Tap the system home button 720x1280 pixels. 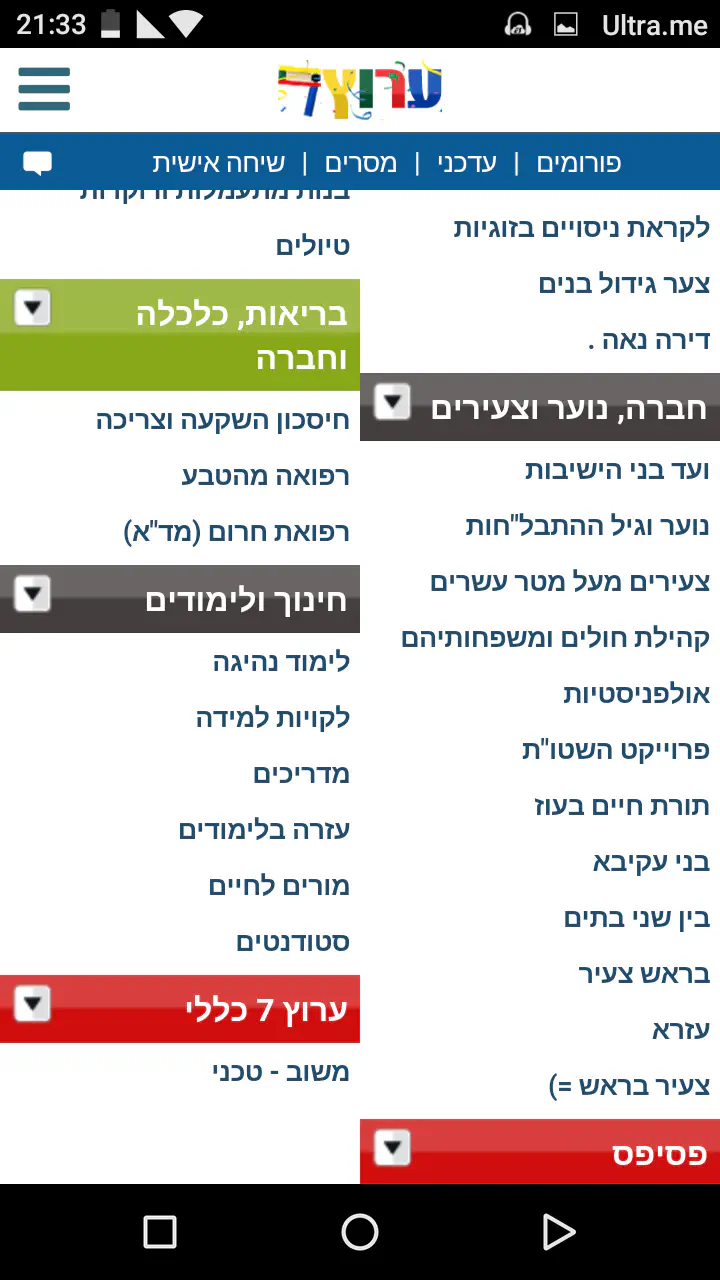click(x=360, y=1232)
